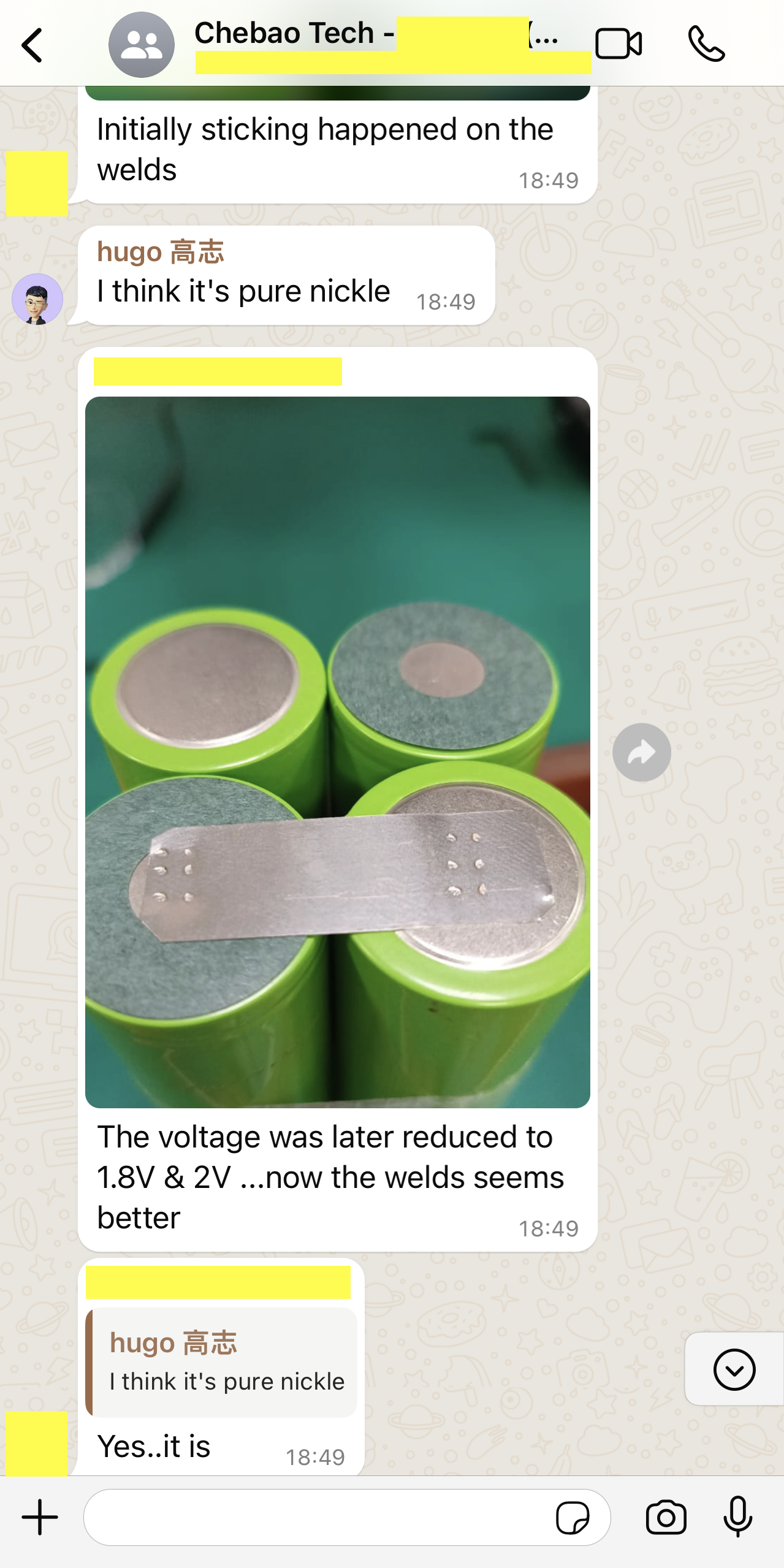The height and width of the screenshot is (1568, 784).
Task: Forward the battery photo message
Action: [x=641, y=752]
